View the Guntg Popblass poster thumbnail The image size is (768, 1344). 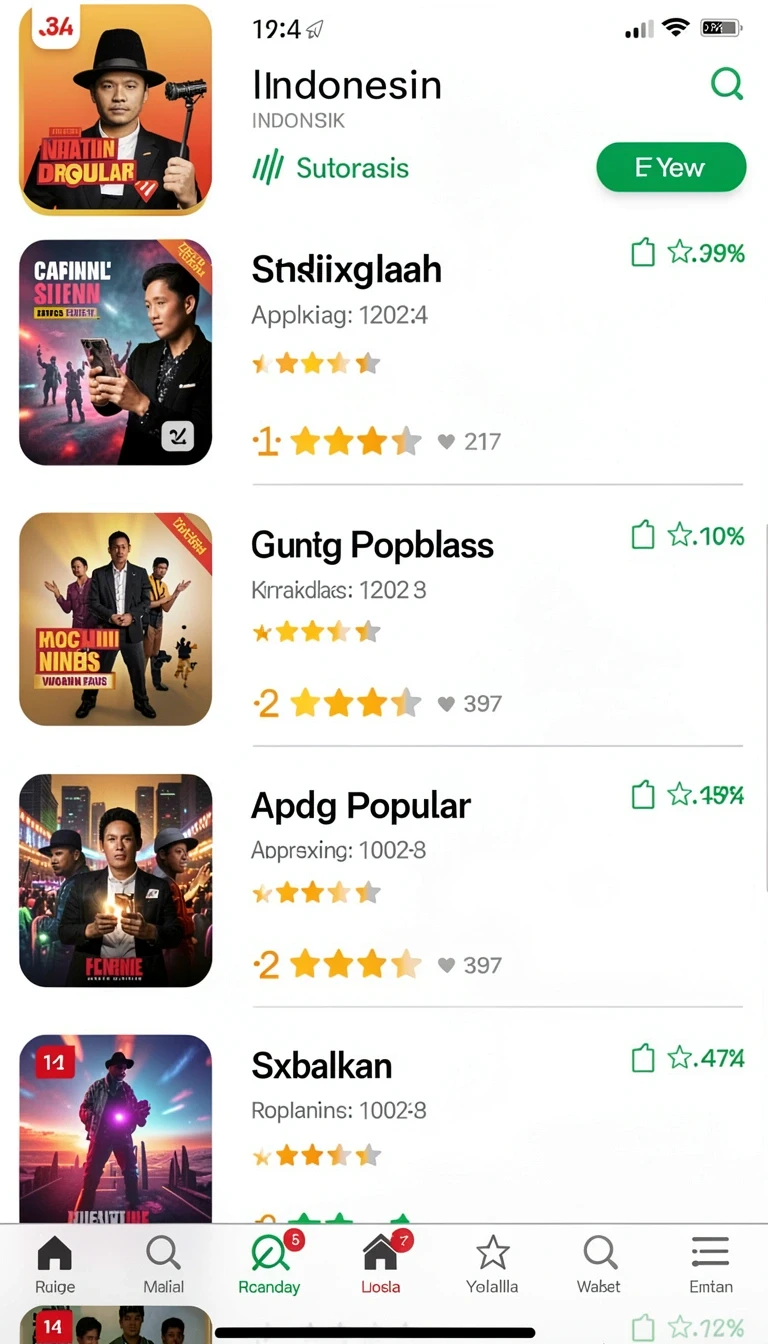[116, 619]
